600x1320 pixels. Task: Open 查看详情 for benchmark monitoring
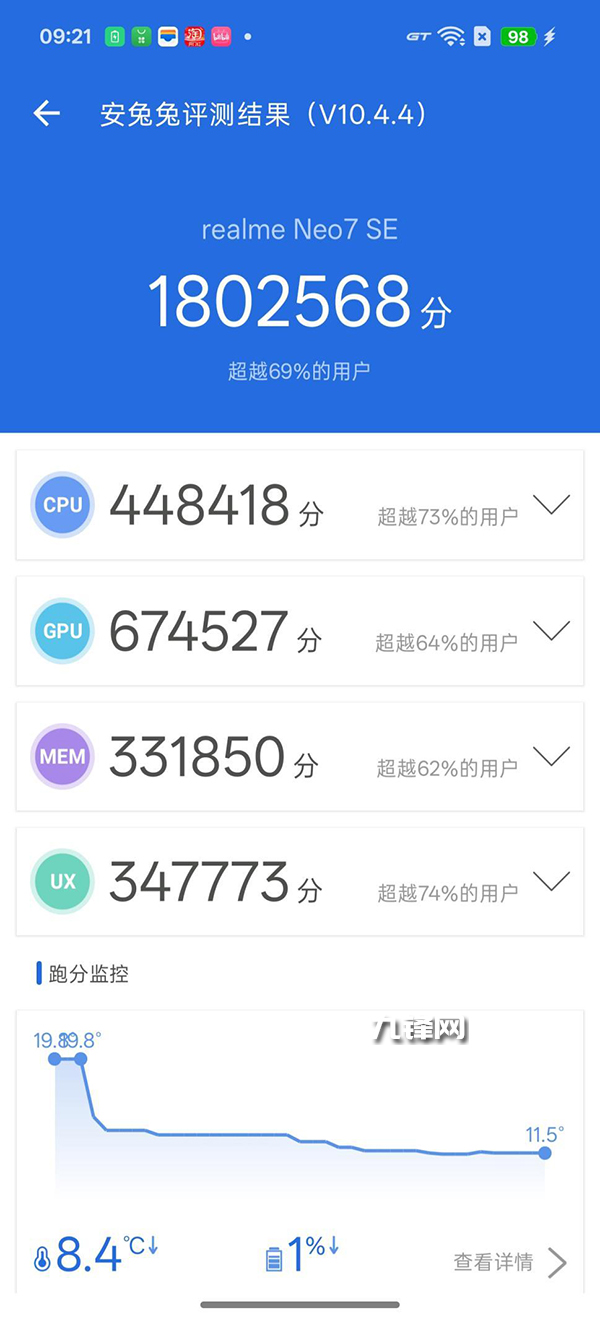(510, 1262)
